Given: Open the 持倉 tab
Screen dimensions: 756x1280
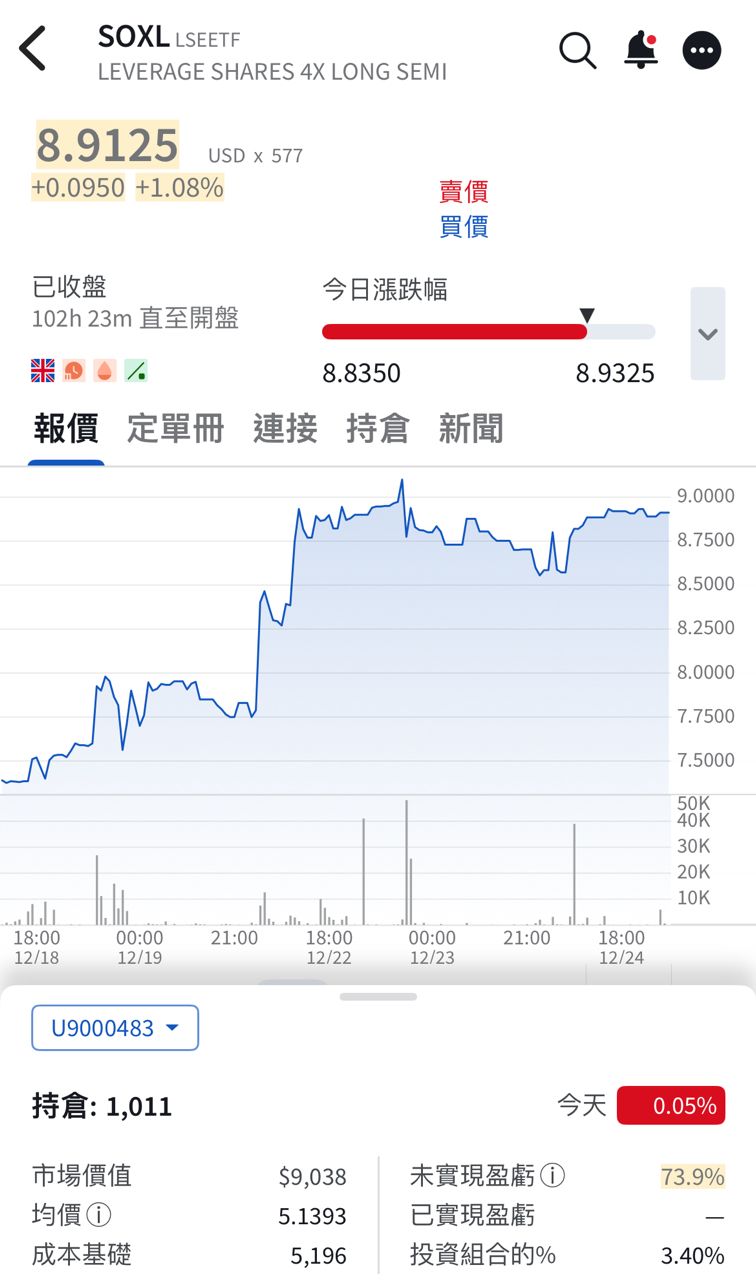Looking at the screenshot, I should (378, 429).
